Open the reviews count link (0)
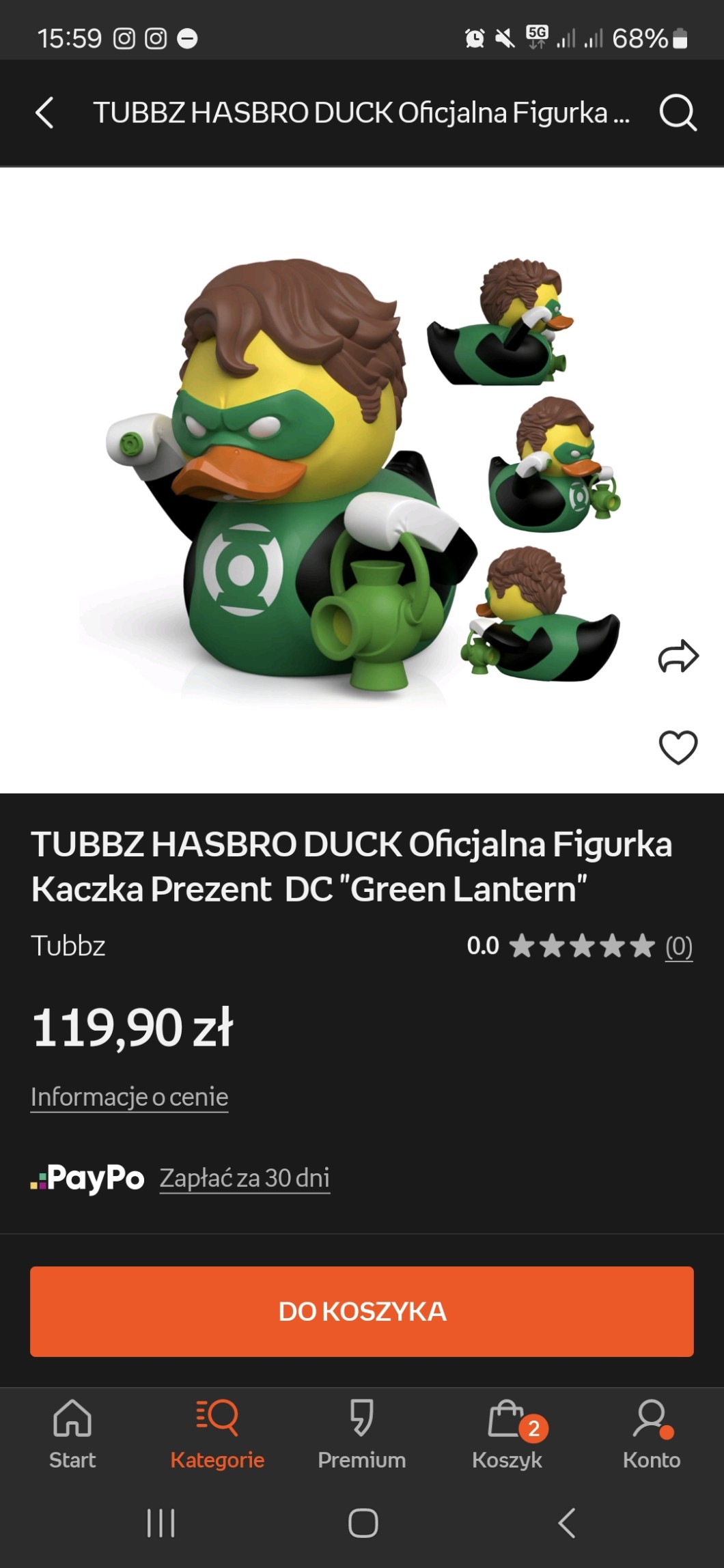 point(678,947)
